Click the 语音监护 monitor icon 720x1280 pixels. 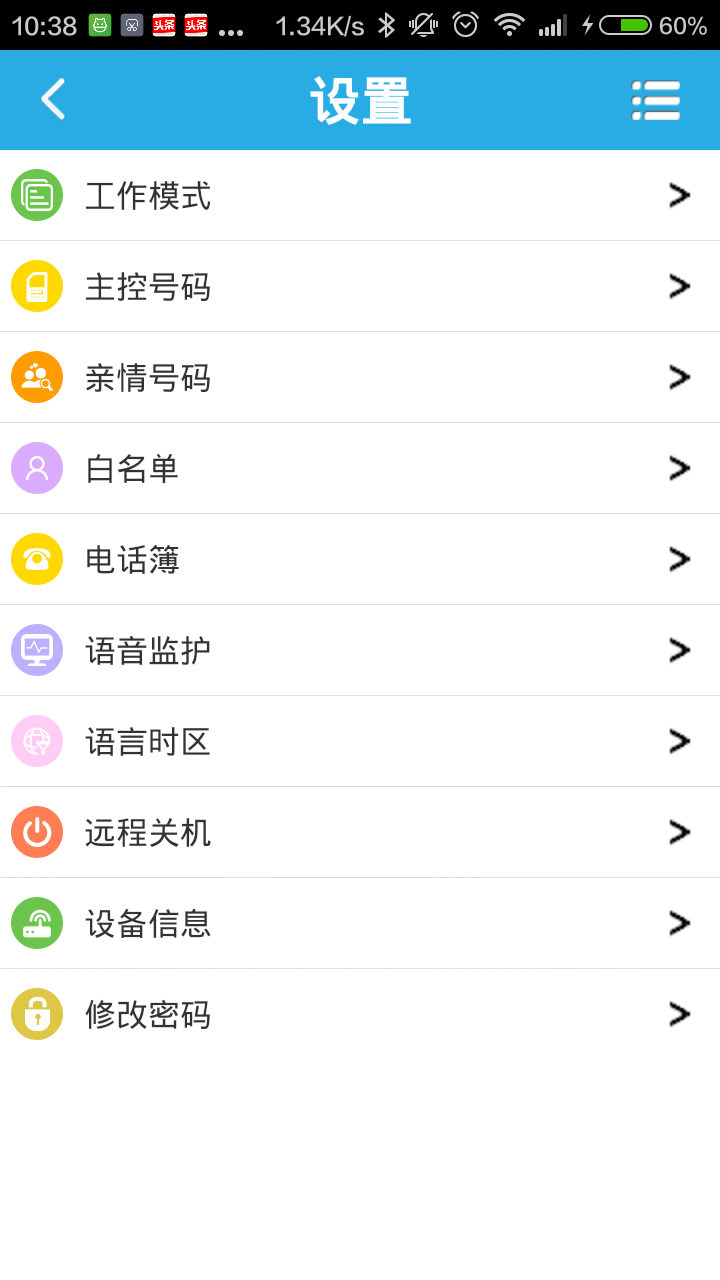tap(37, 650)
